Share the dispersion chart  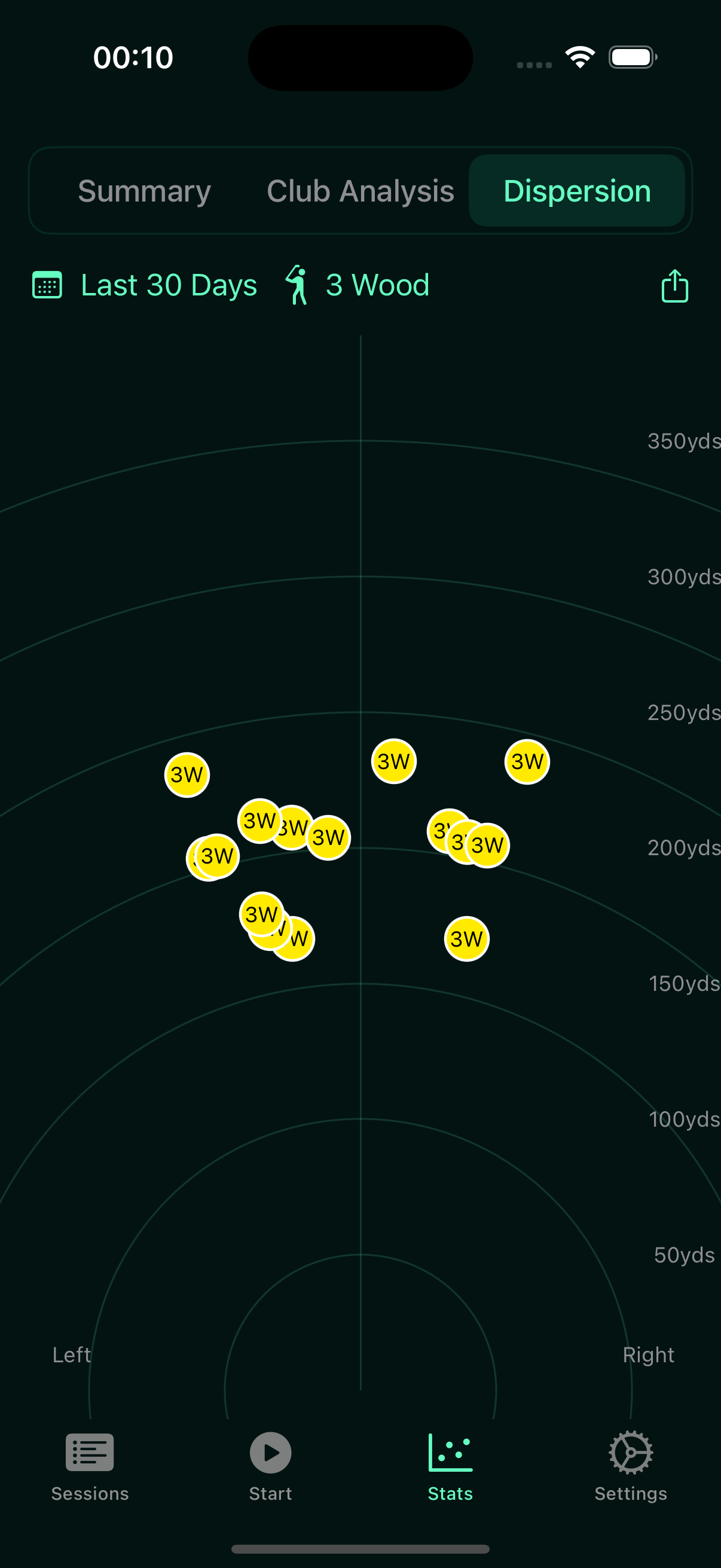674,285
